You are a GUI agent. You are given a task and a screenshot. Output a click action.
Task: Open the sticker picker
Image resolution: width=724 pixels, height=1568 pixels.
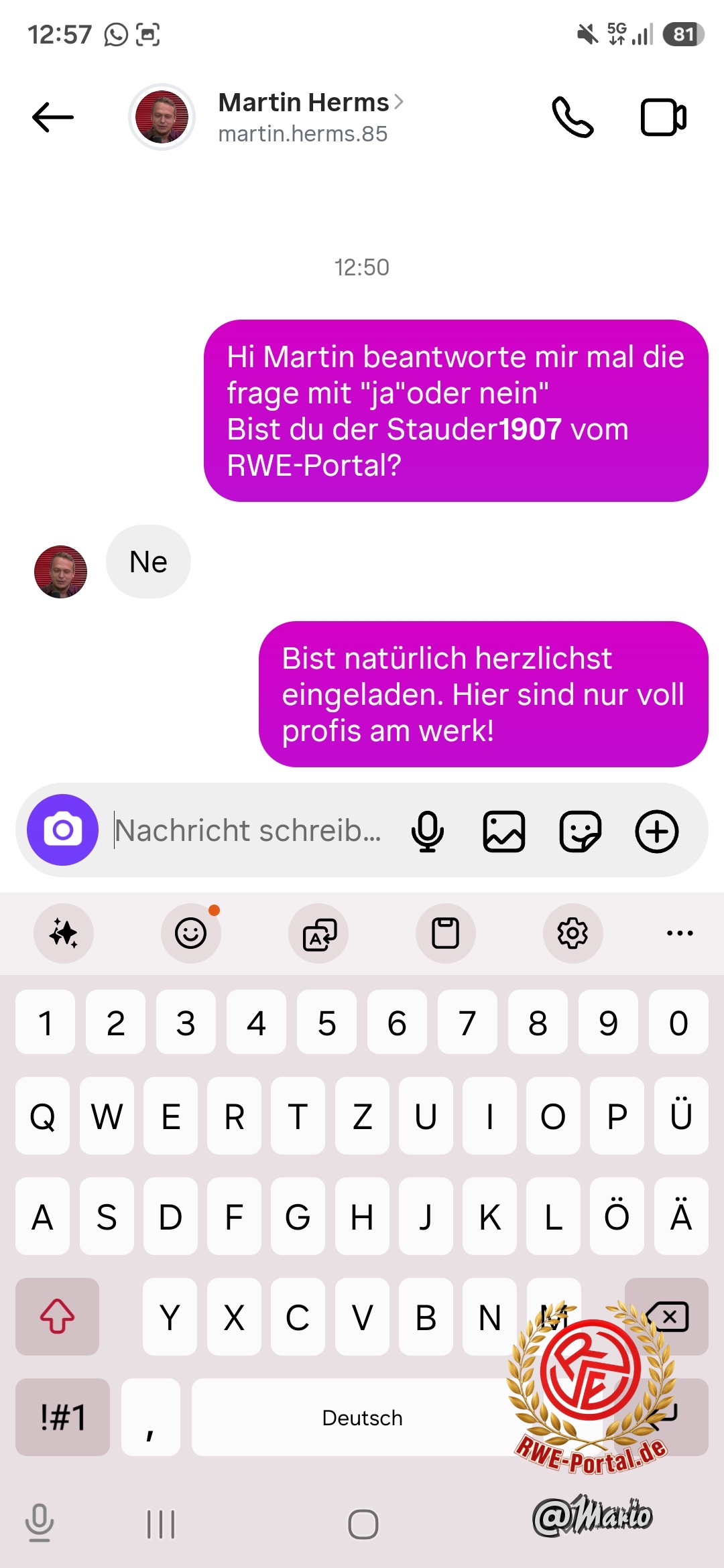pos(581,832)
